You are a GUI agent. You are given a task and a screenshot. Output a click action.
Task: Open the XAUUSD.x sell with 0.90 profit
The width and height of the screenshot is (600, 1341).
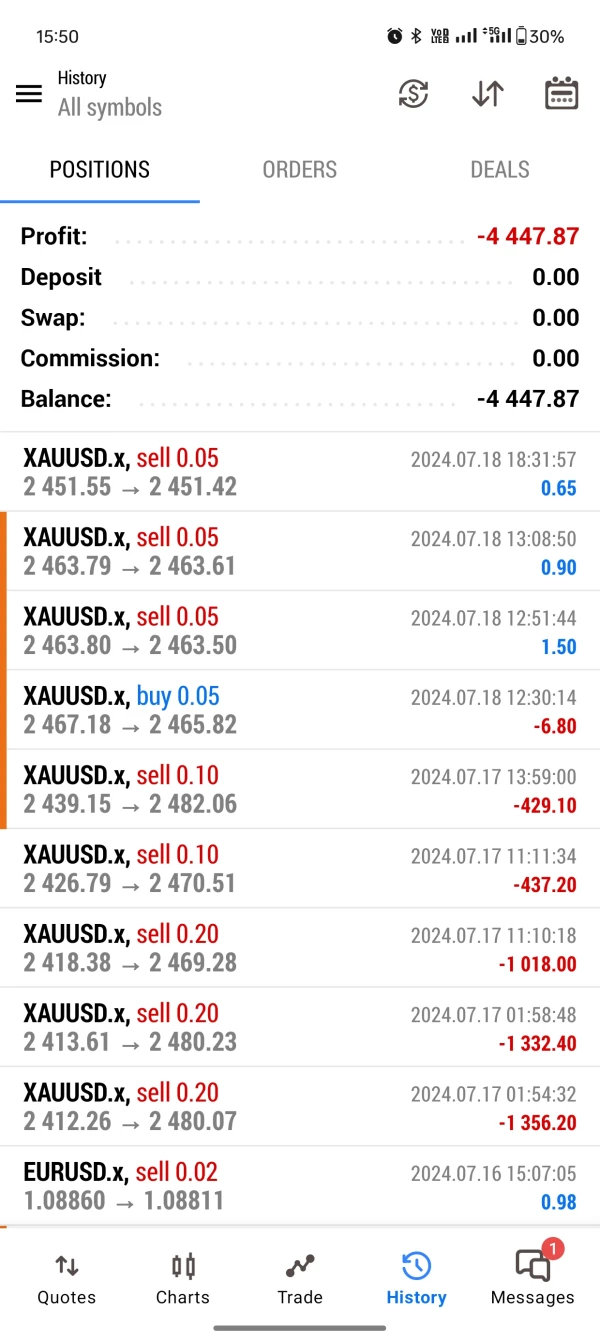pos(300,551)
